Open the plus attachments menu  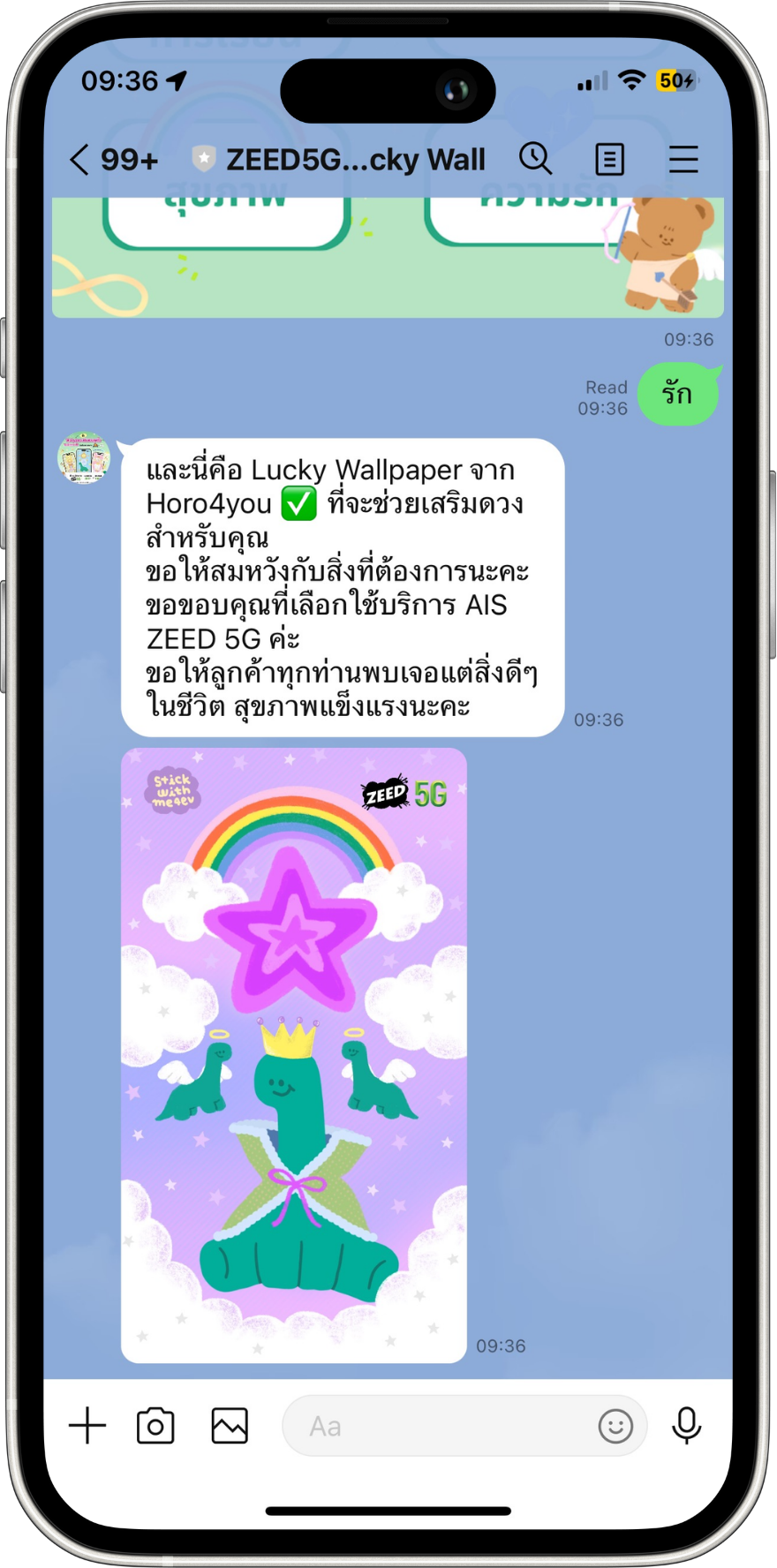point(87,1426)
